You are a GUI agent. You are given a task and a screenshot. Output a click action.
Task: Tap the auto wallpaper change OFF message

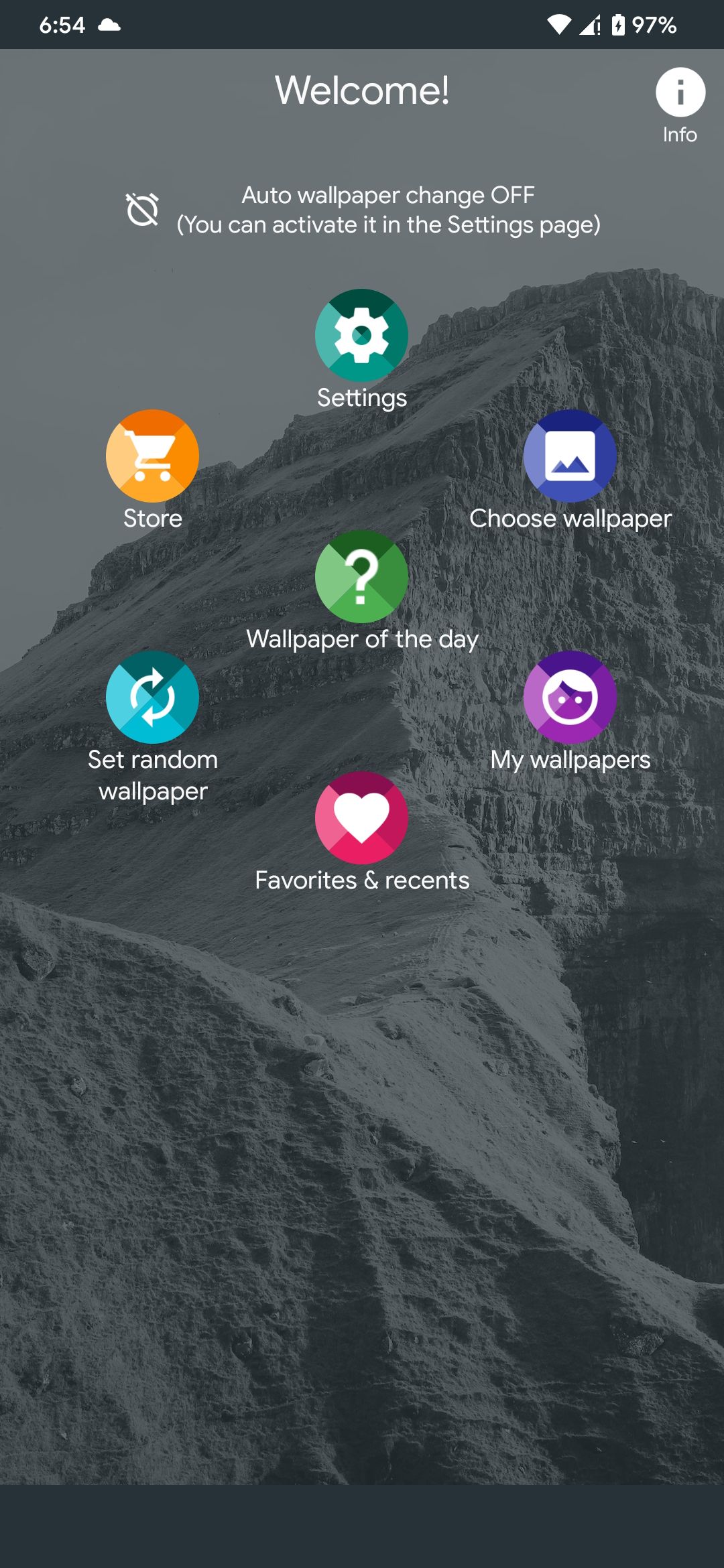[387, 210]
